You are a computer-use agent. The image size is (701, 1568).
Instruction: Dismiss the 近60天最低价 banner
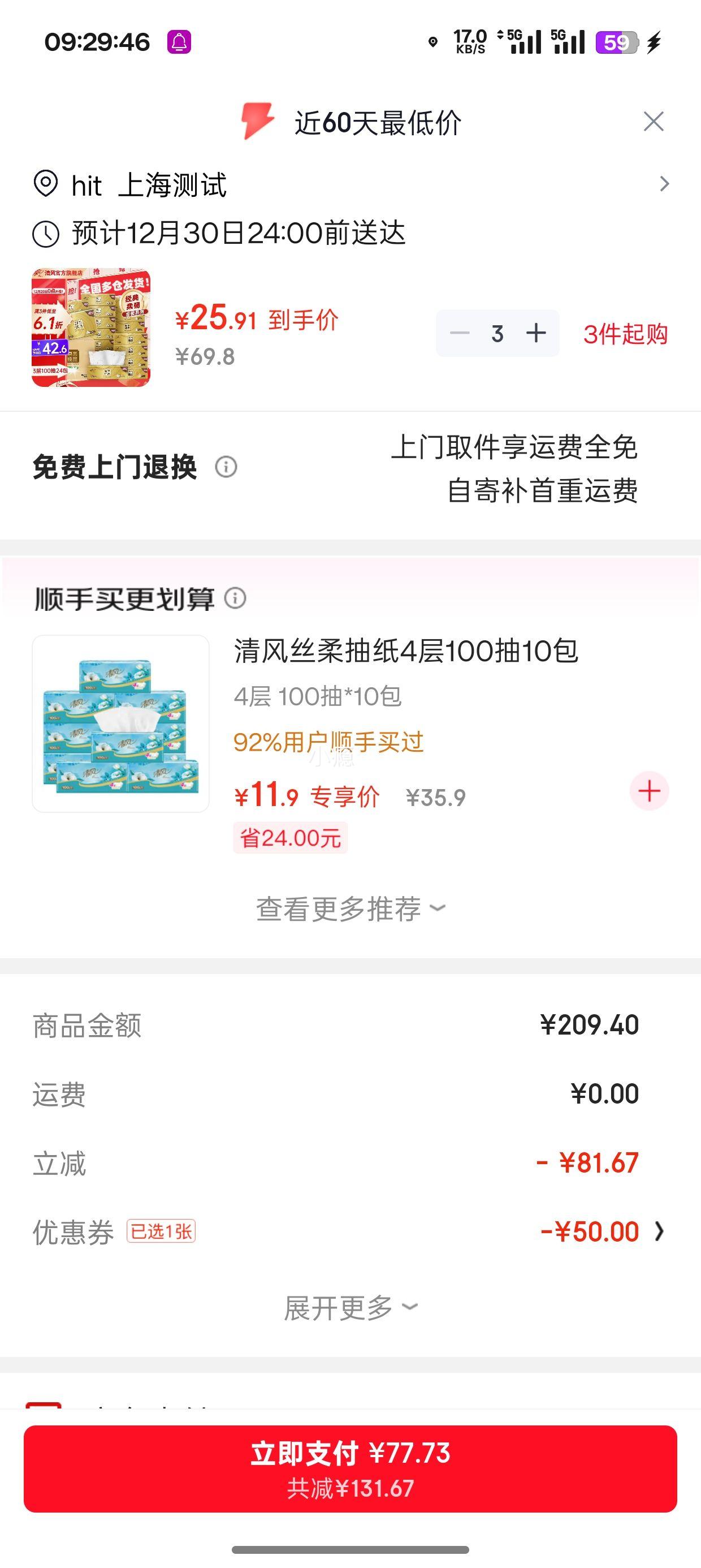coord(654,121)
